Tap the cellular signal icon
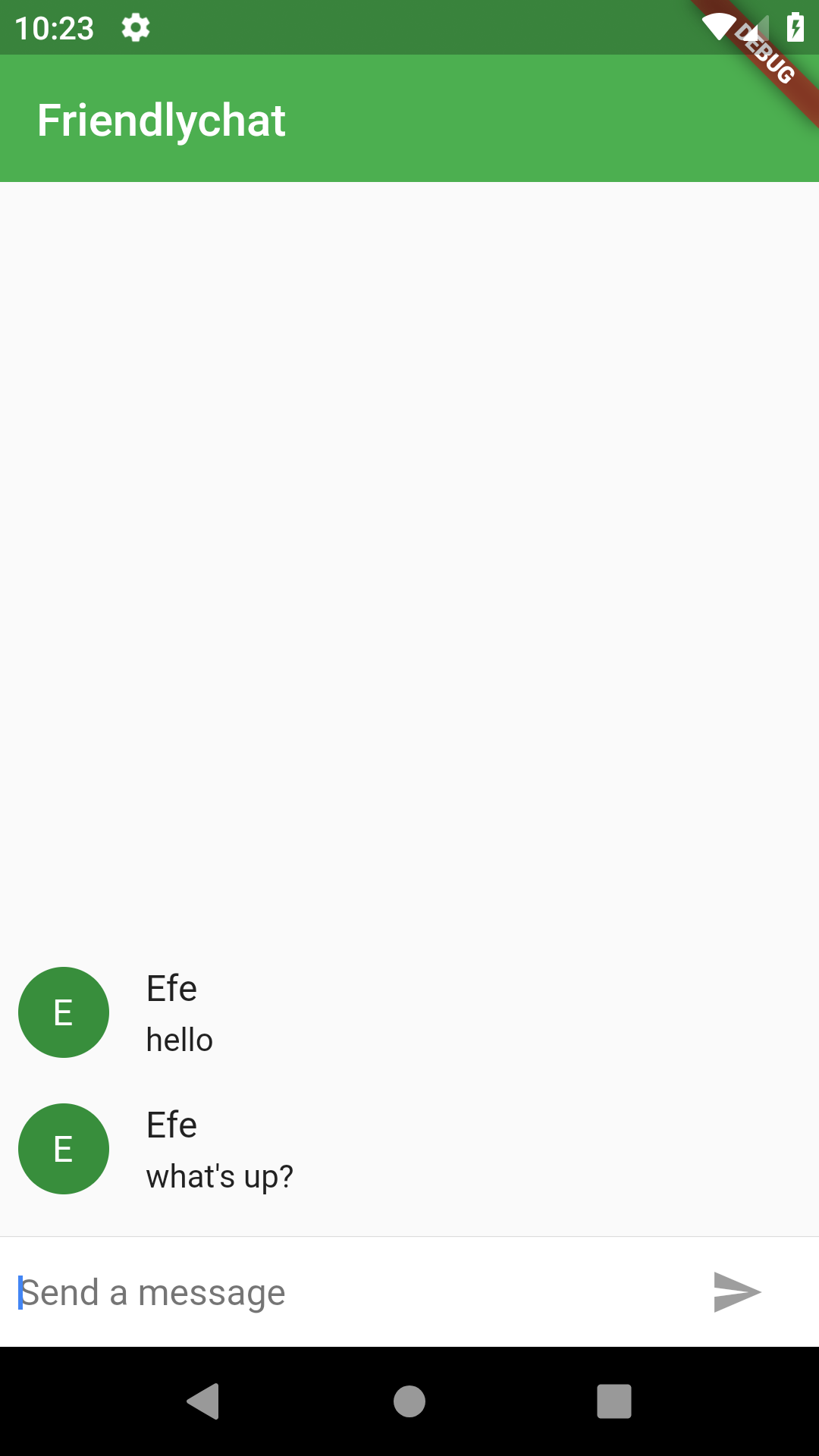The height and width of the screenshot is (1456, 819). coord(756,28)
